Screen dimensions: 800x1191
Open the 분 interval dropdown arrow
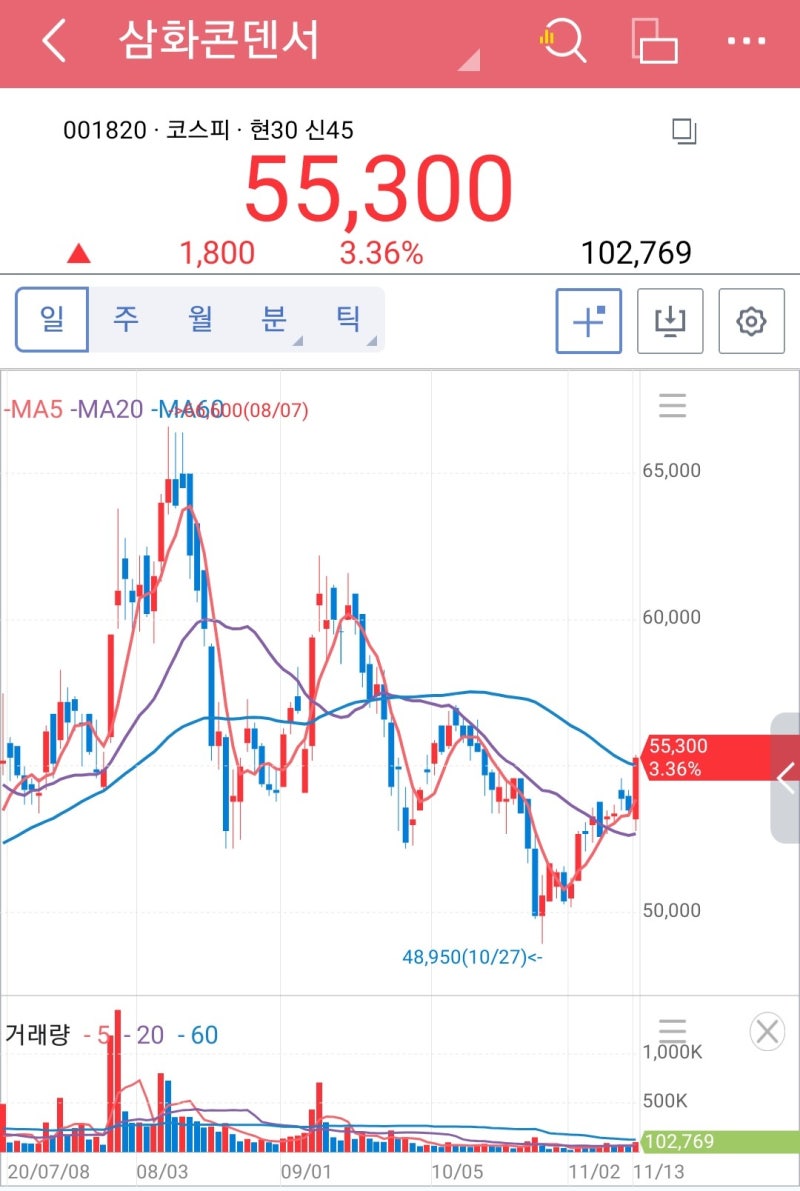pos(297,341)
